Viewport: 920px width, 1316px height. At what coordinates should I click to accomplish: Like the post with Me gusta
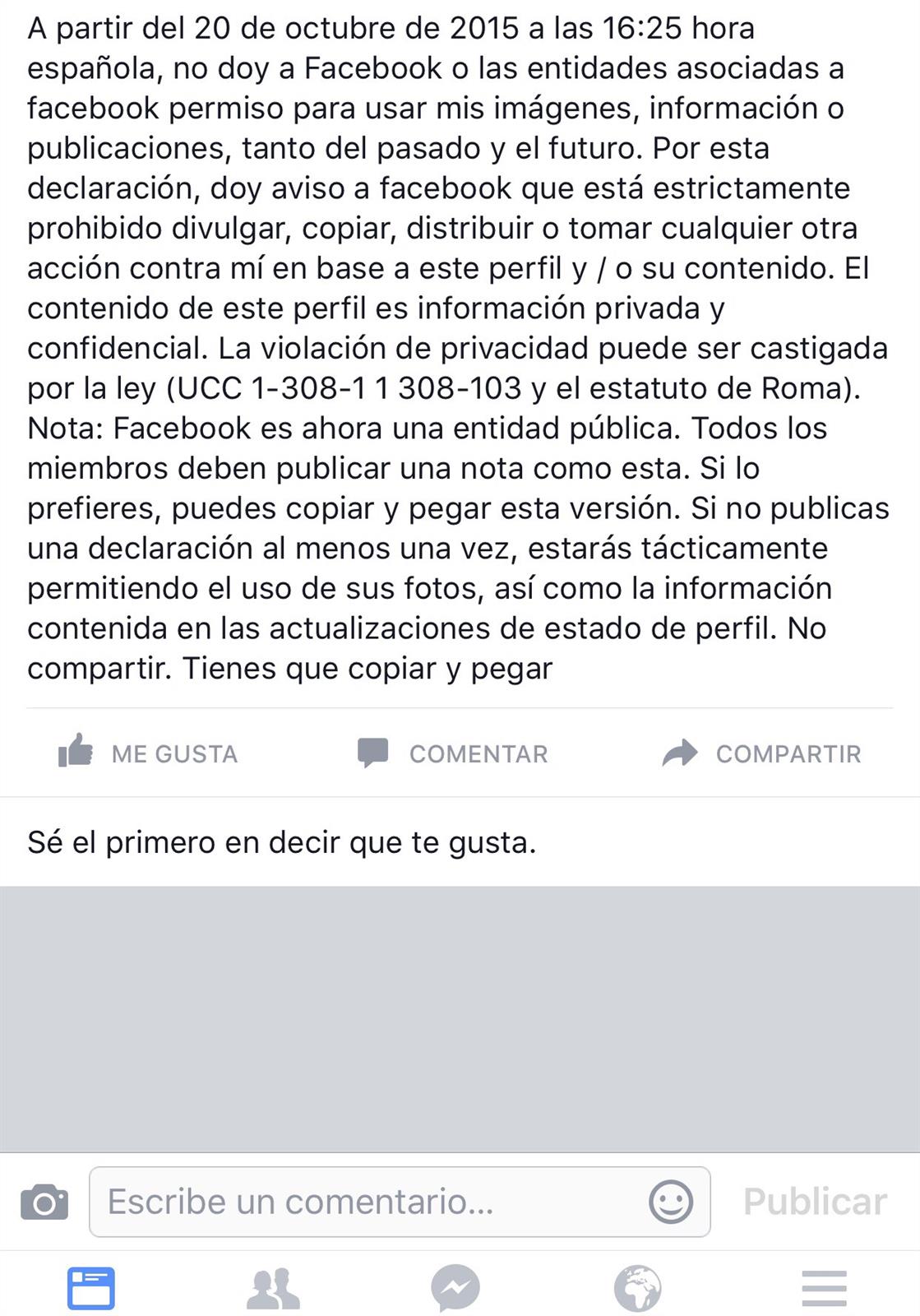pyautogui.click(x=149, y=753)
